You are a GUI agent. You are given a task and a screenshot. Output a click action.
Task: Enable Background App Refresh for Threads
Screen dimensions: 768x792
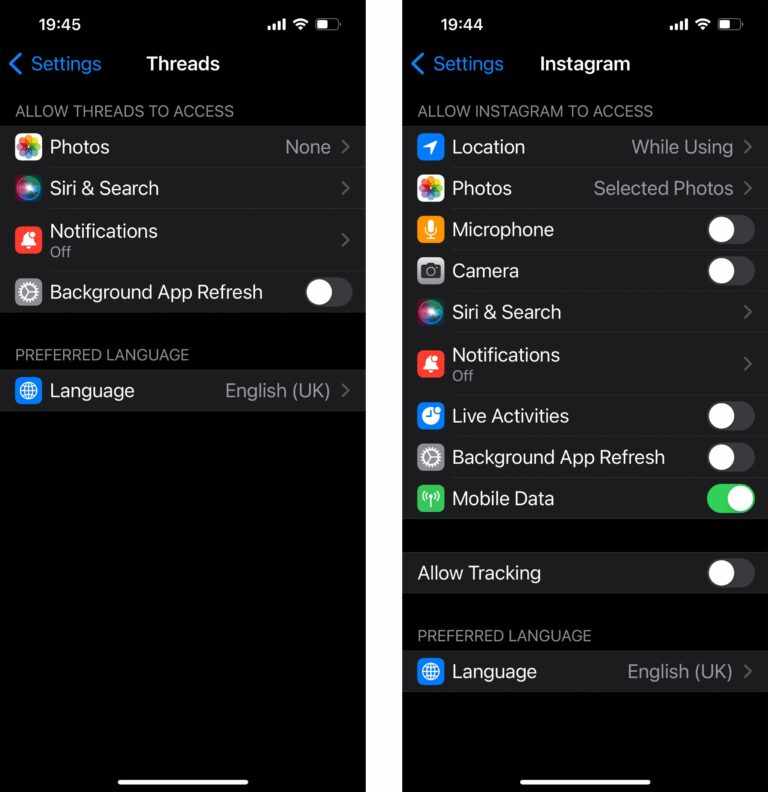coord(328,292)
